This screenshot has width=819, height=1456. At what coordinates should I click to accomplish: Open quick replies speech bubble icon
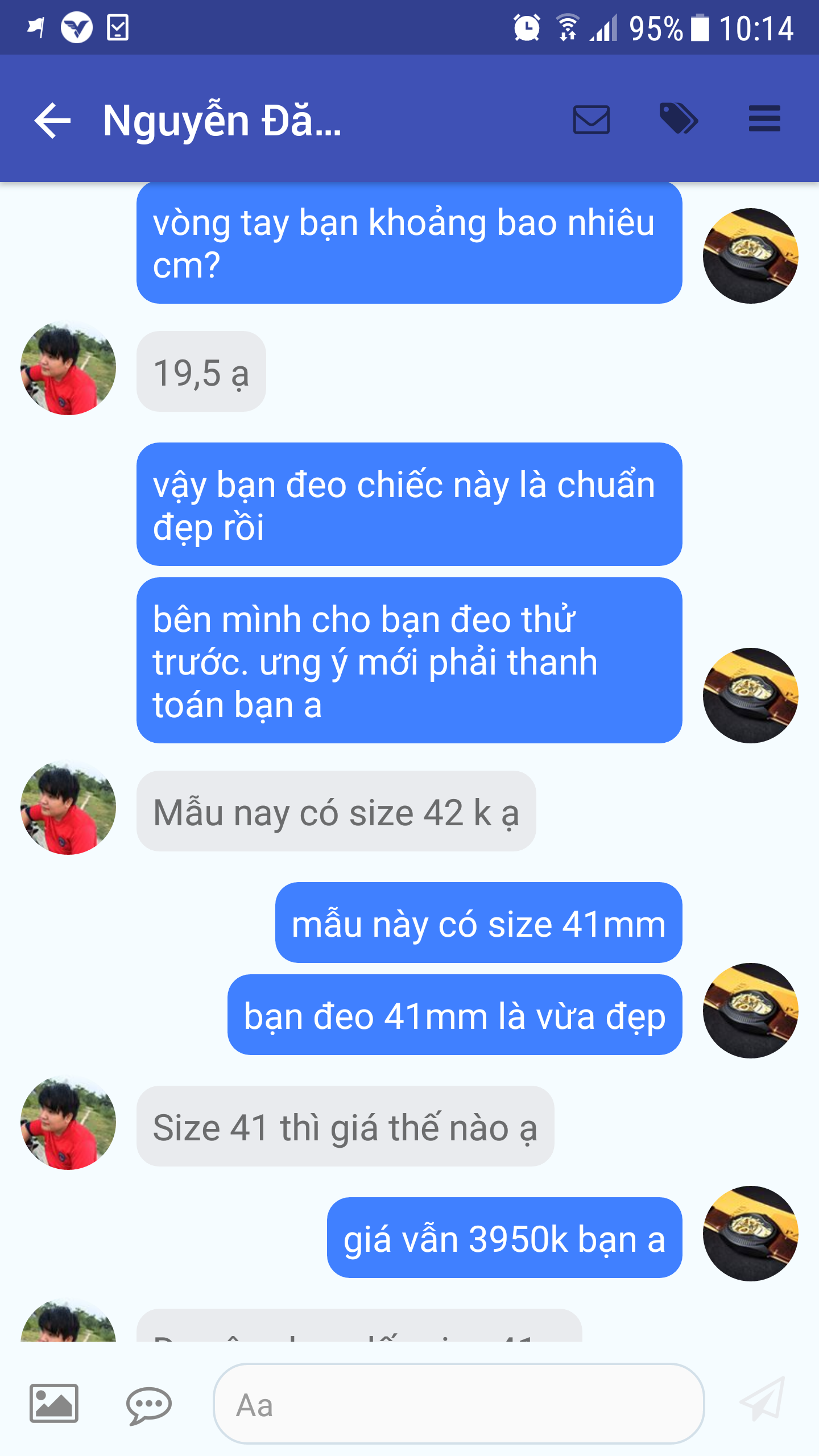coord(148,1404)
